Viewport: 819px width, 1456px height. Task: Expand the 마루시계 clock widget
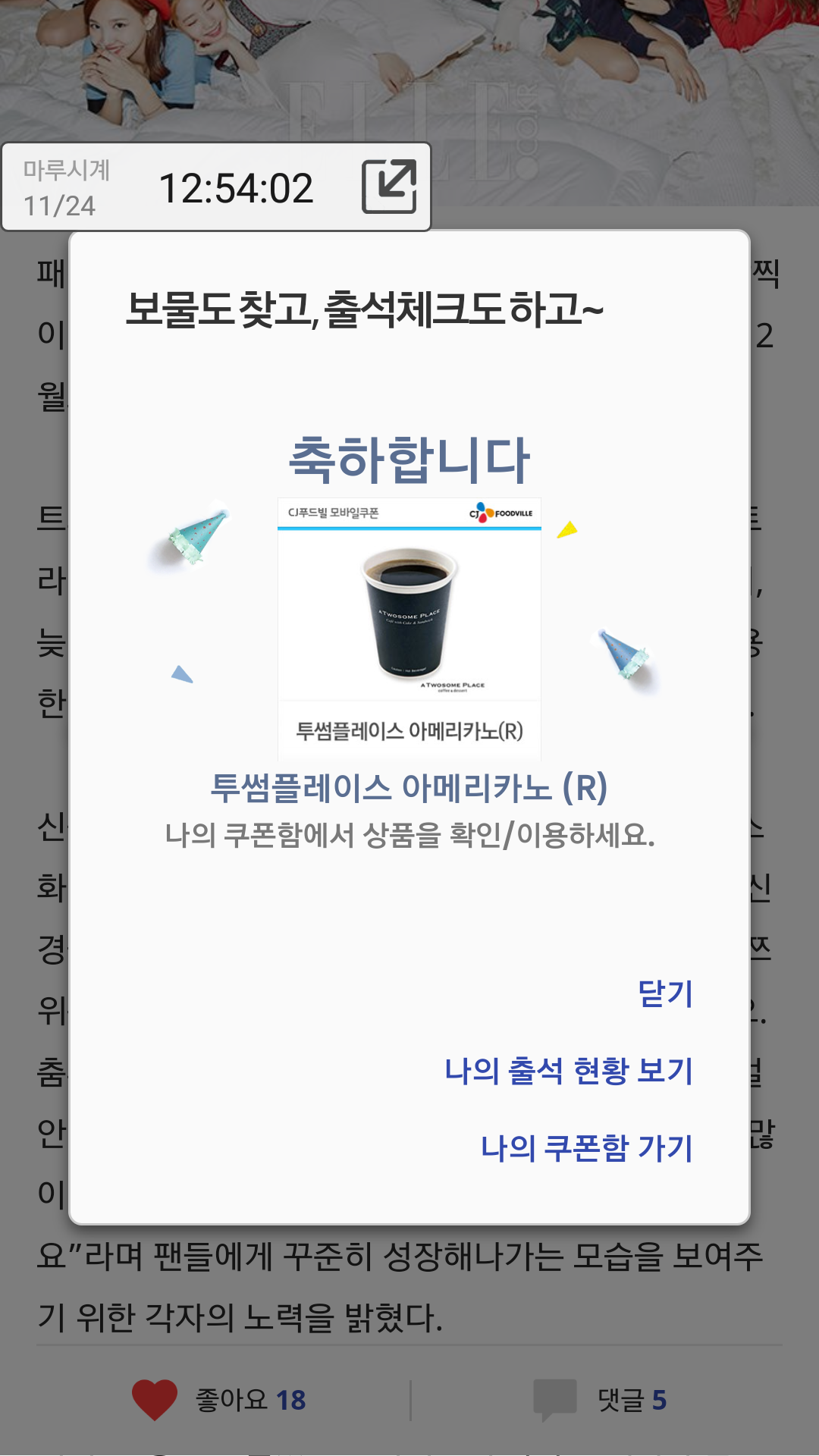tap(389, 187)
